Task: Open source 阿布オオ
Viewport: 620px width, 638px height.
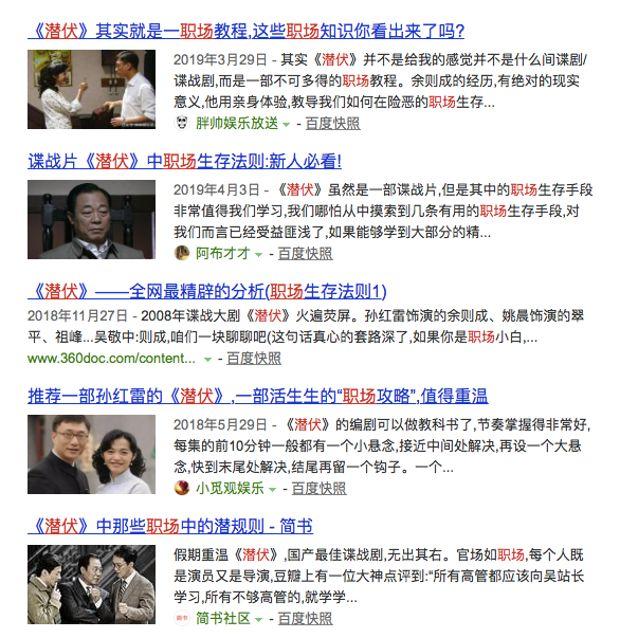Action: (x=222, y=253)
